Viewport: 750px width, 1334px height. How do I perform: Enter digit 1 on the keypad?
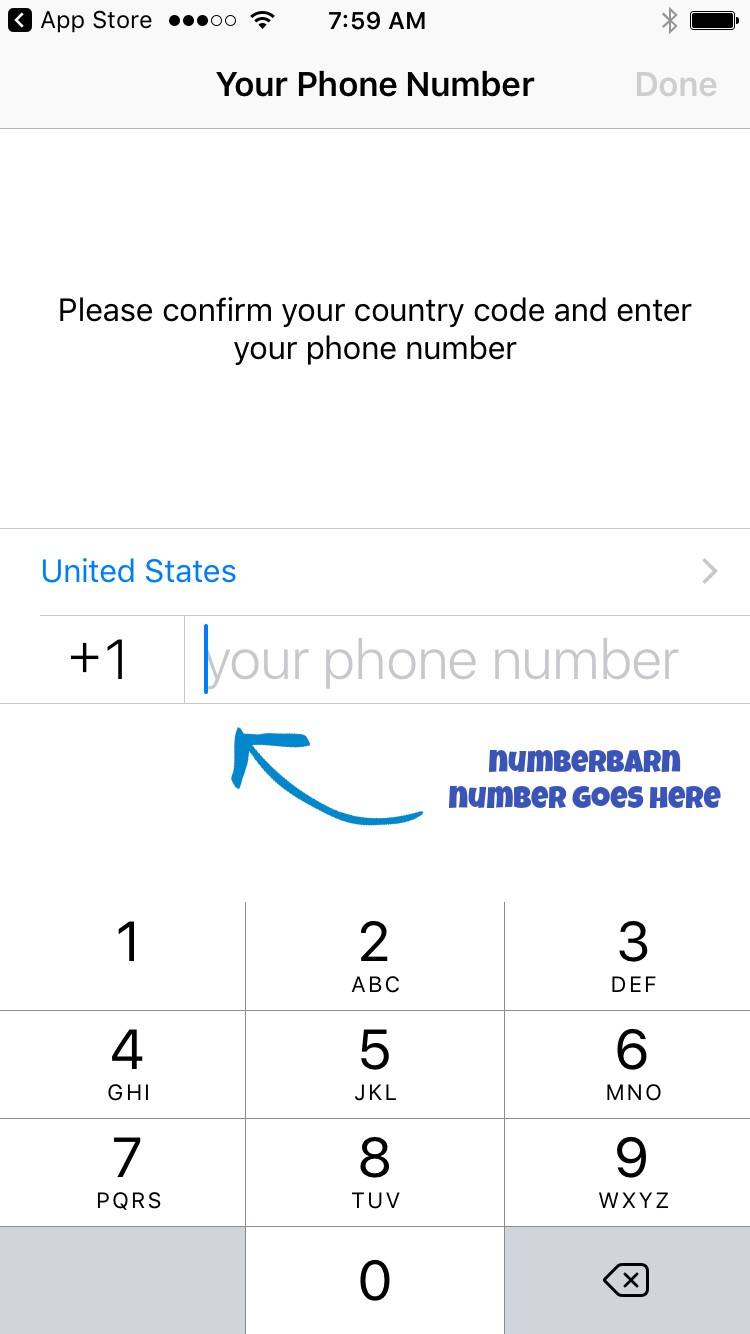coord(122,956)
